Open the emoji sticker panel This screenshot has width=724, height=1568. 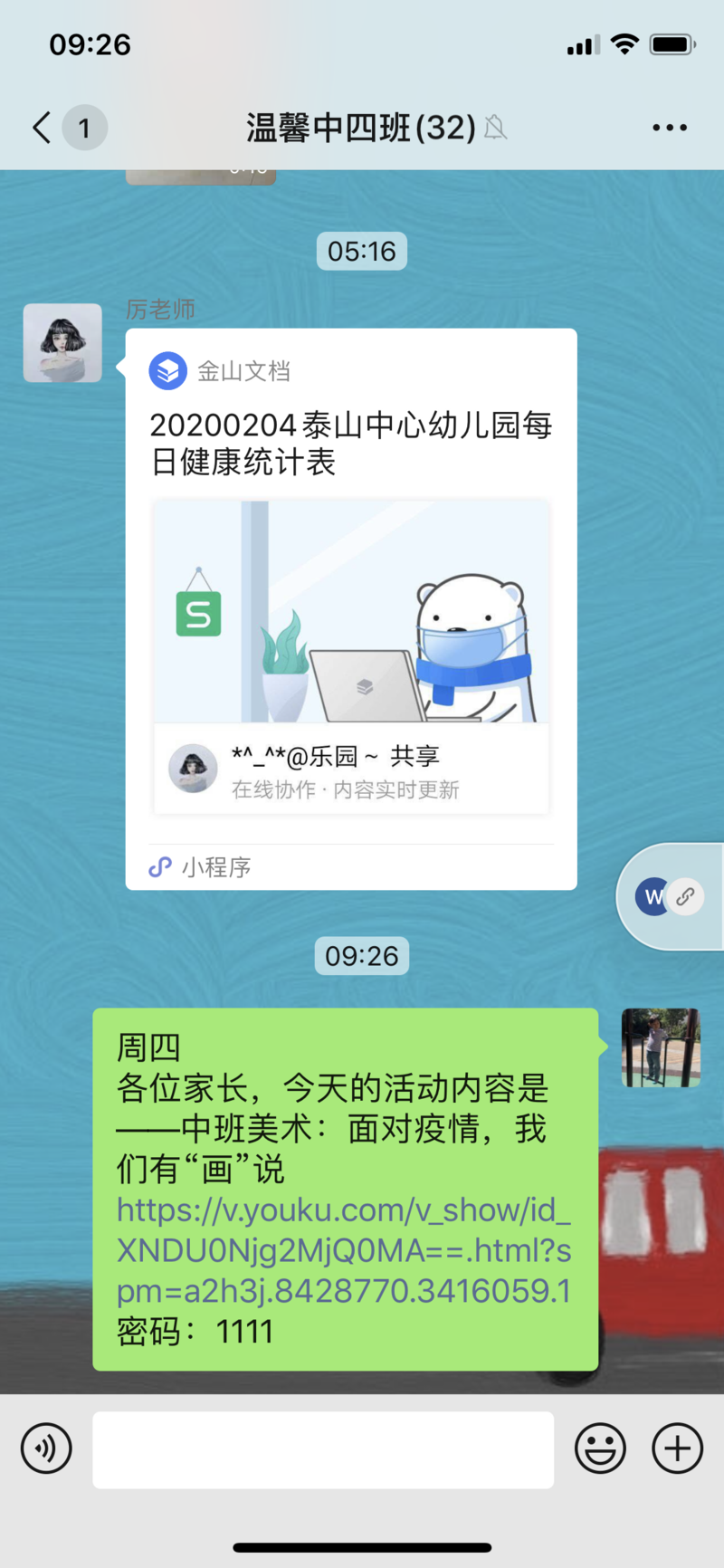(600, 1448)
